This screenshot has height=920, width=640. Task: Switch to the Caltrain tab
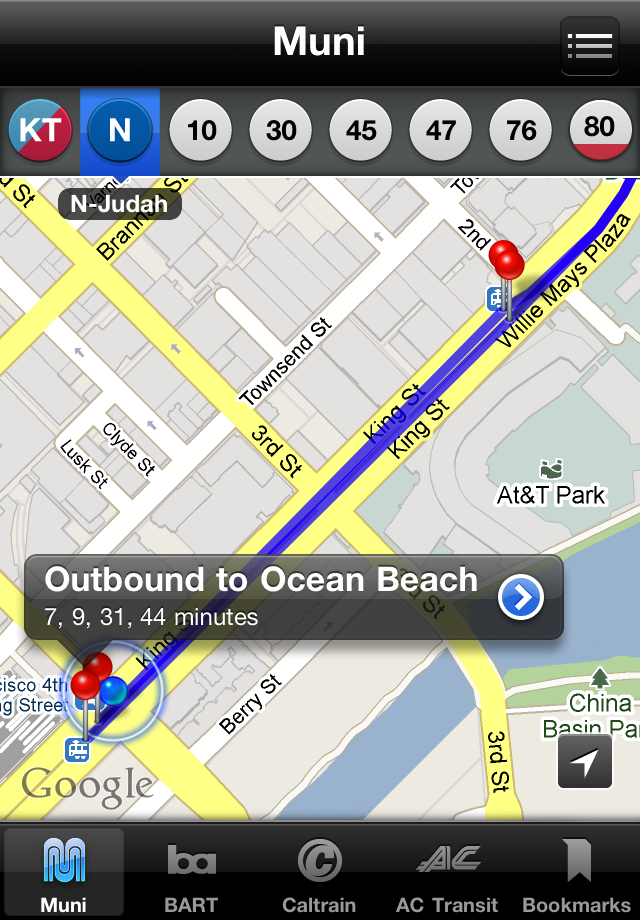pyautogui.click(x=319, y=872)
